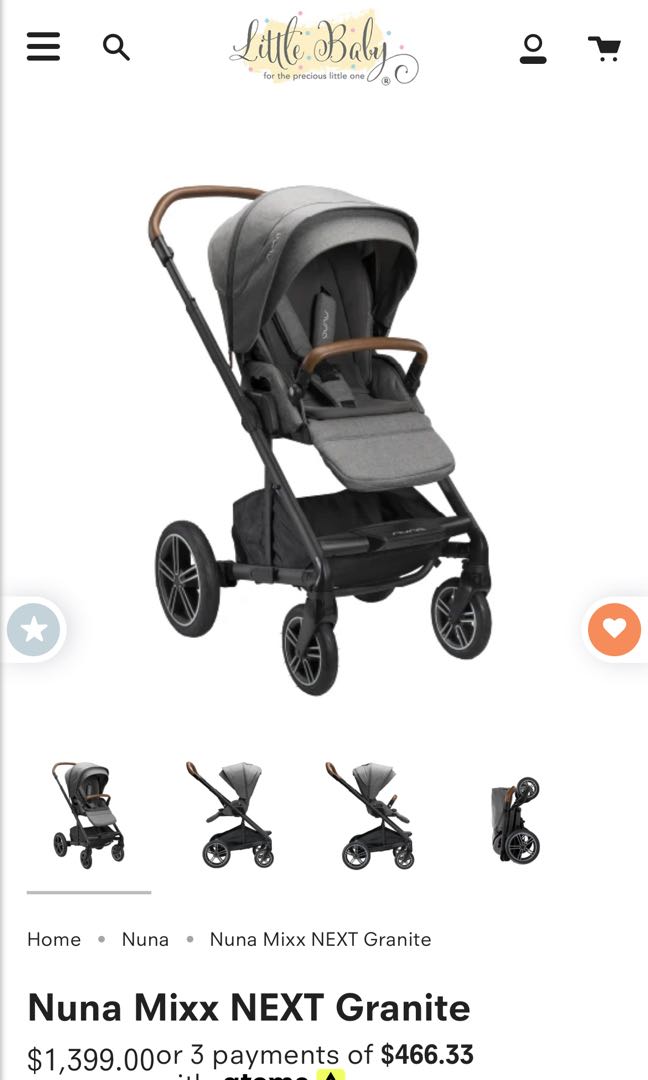Select the second side-view stroller thumbnail
Viewport: 648px width, 1080px height.
(x=231, y=815)
